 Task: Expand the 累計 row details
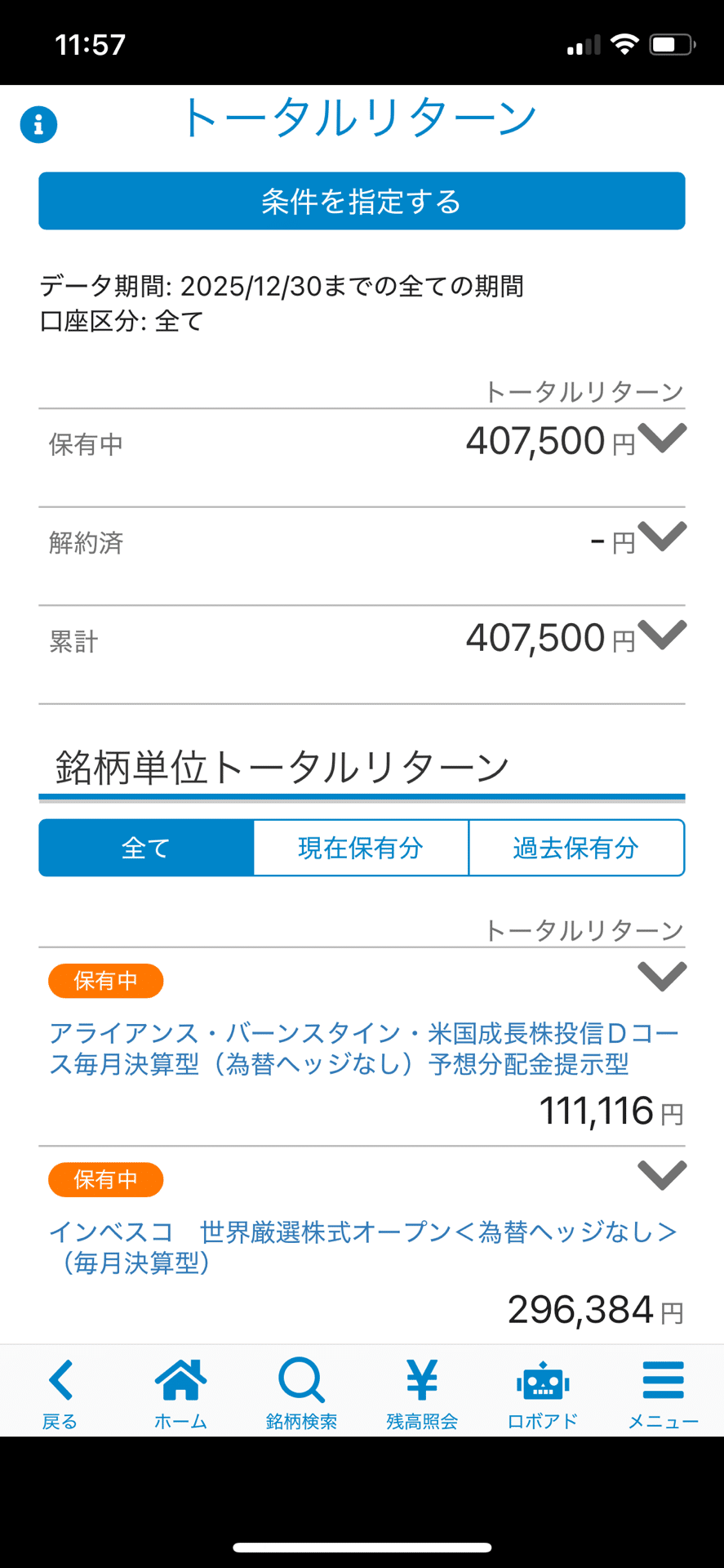(x=663, y=635)
